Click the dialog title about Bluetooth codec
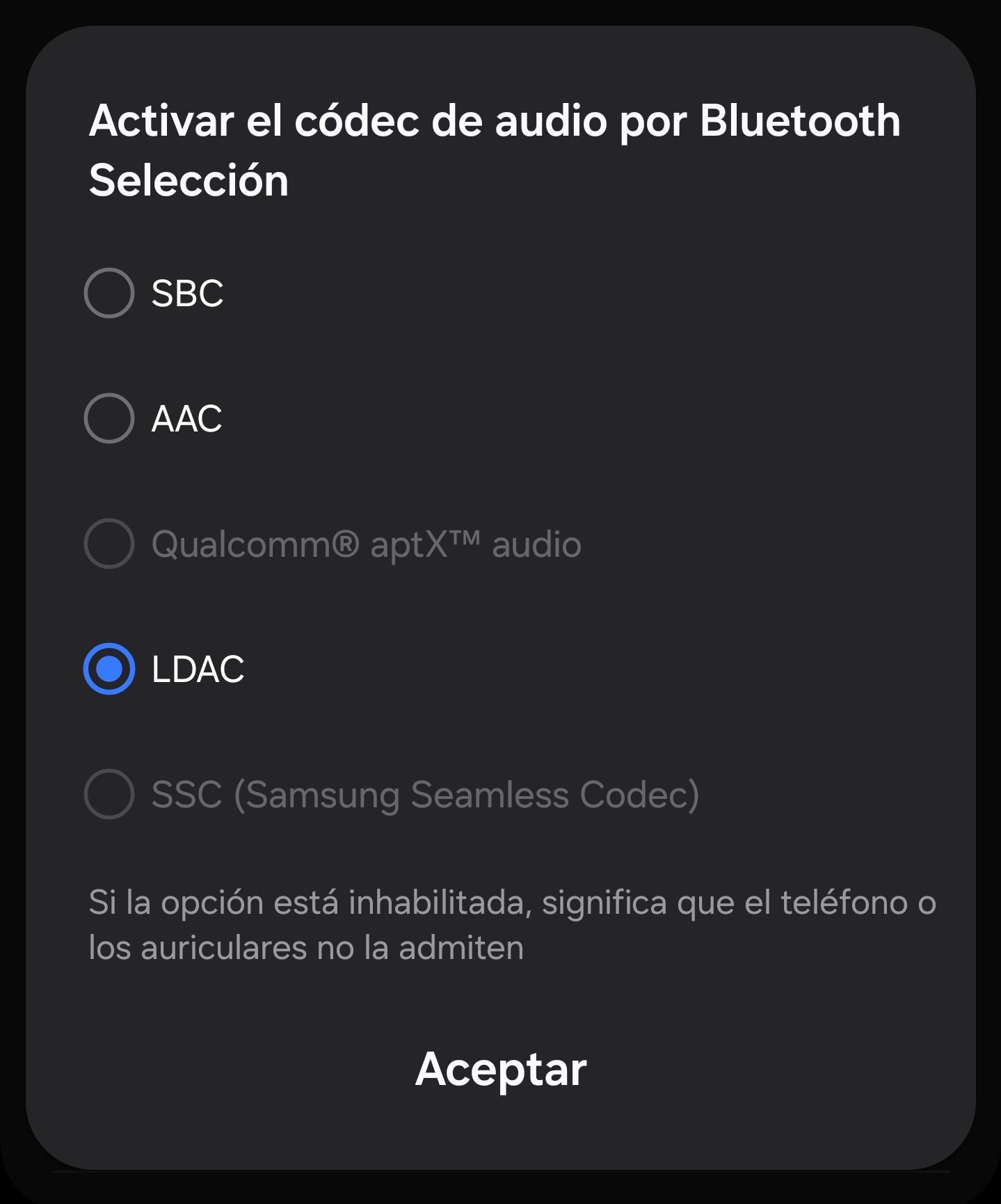1001x1204 pixels. click(496, 120)
